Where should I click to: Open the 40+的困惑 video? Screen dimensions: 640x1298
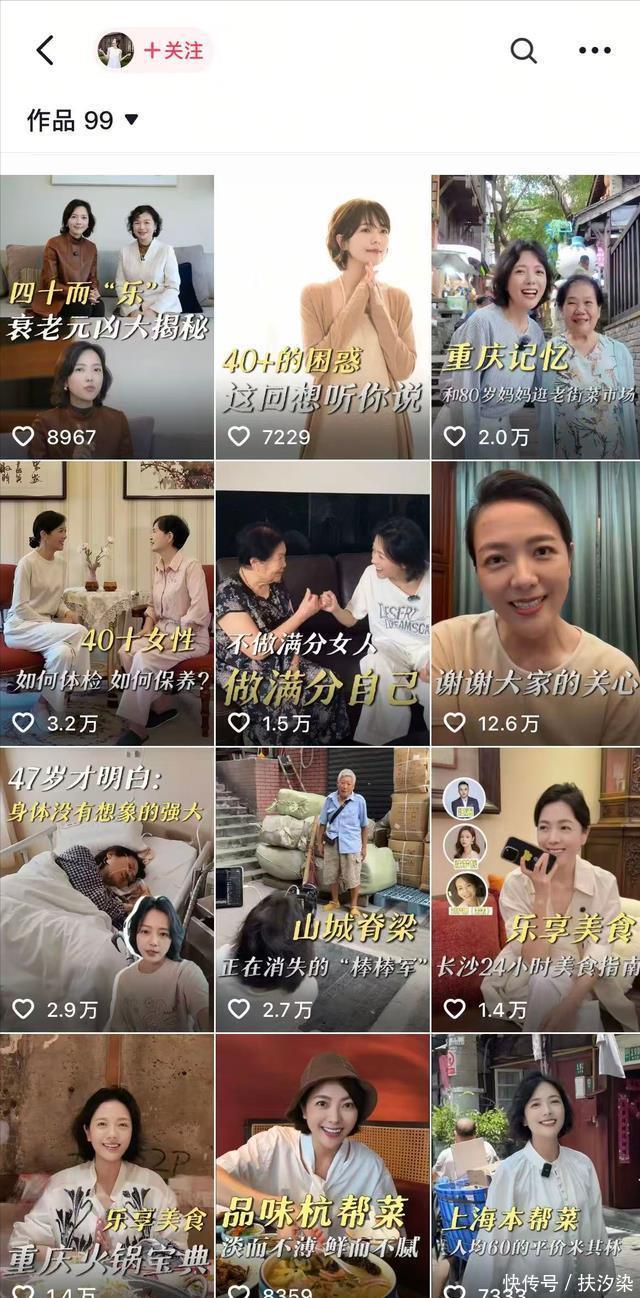[x=322, y=317]
